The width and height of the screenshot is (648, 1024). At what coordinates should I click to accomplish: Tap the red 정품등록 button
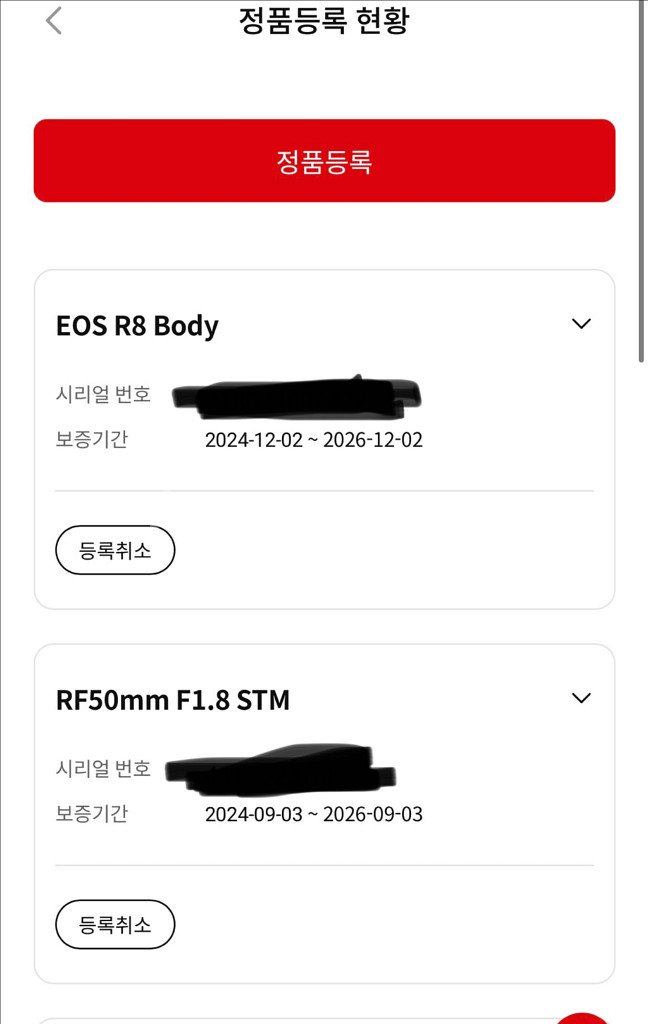tap(324, 161)
